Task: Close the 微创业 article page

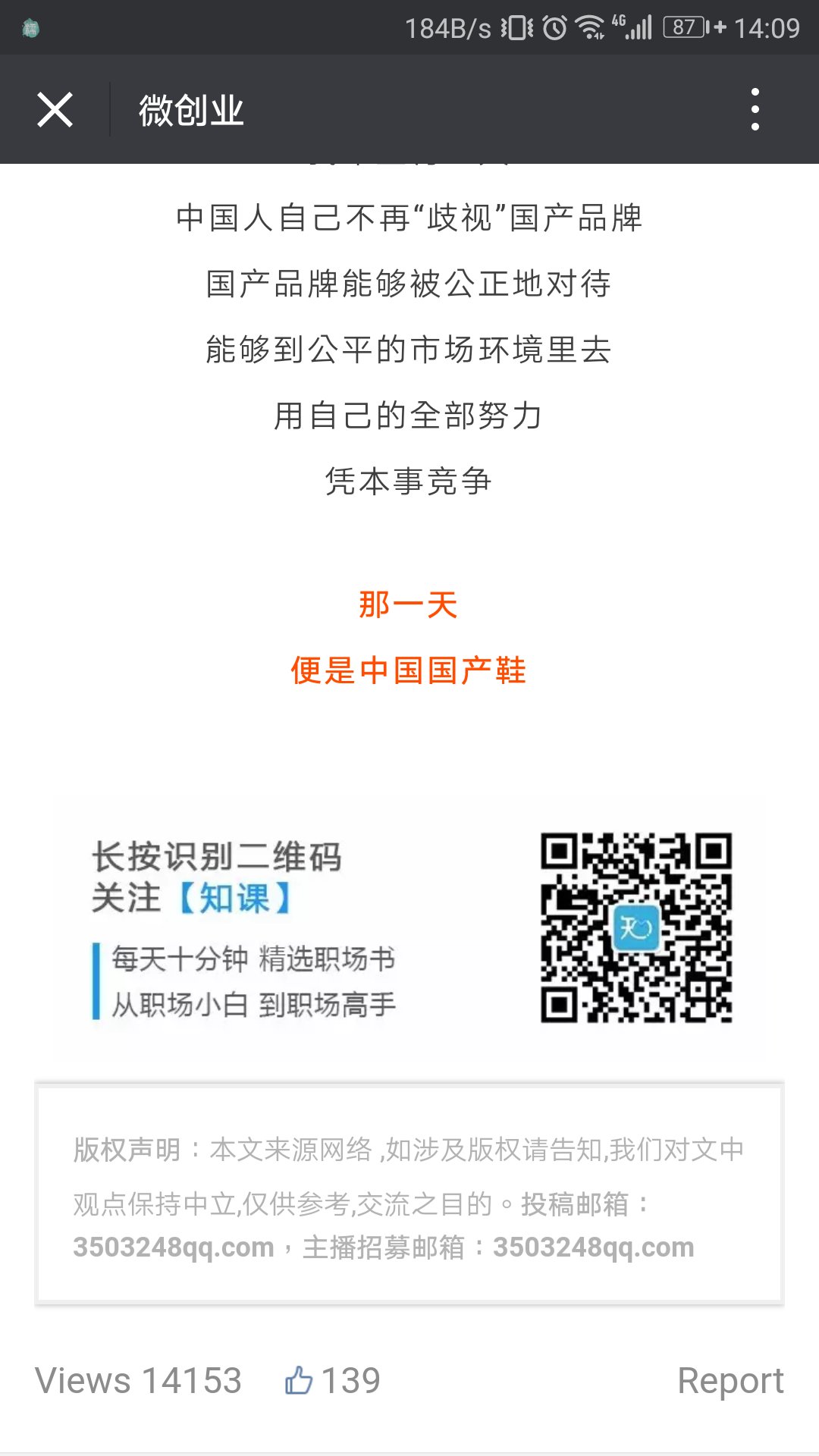Action: point(55,110)
